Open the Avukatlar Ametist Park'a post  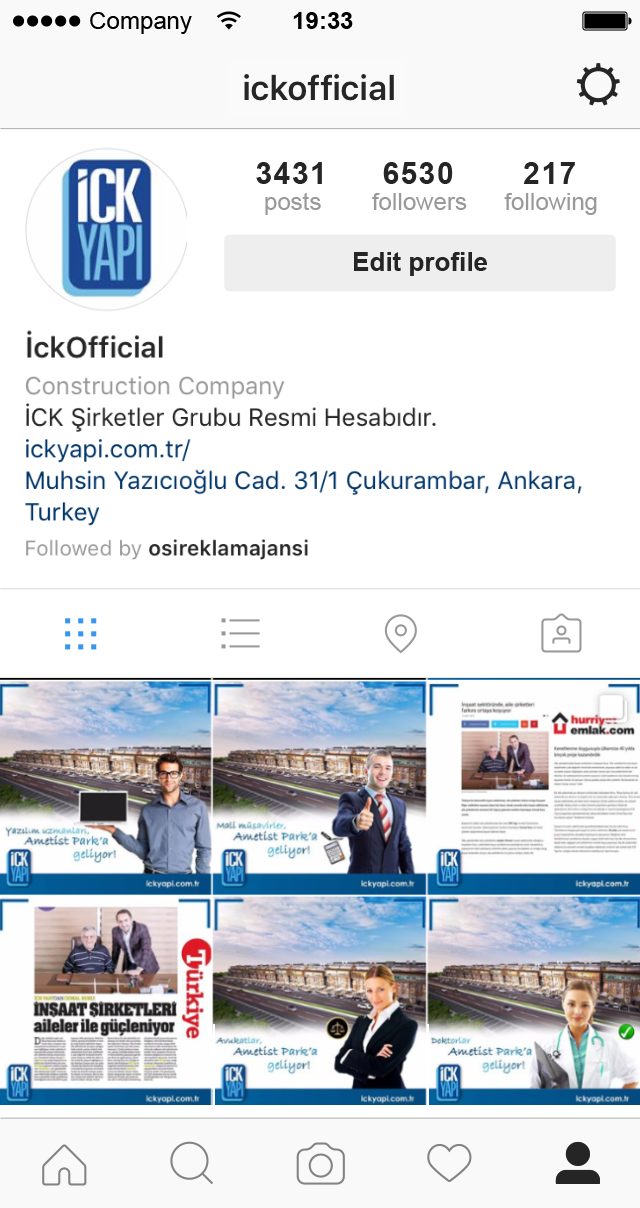319,1000
